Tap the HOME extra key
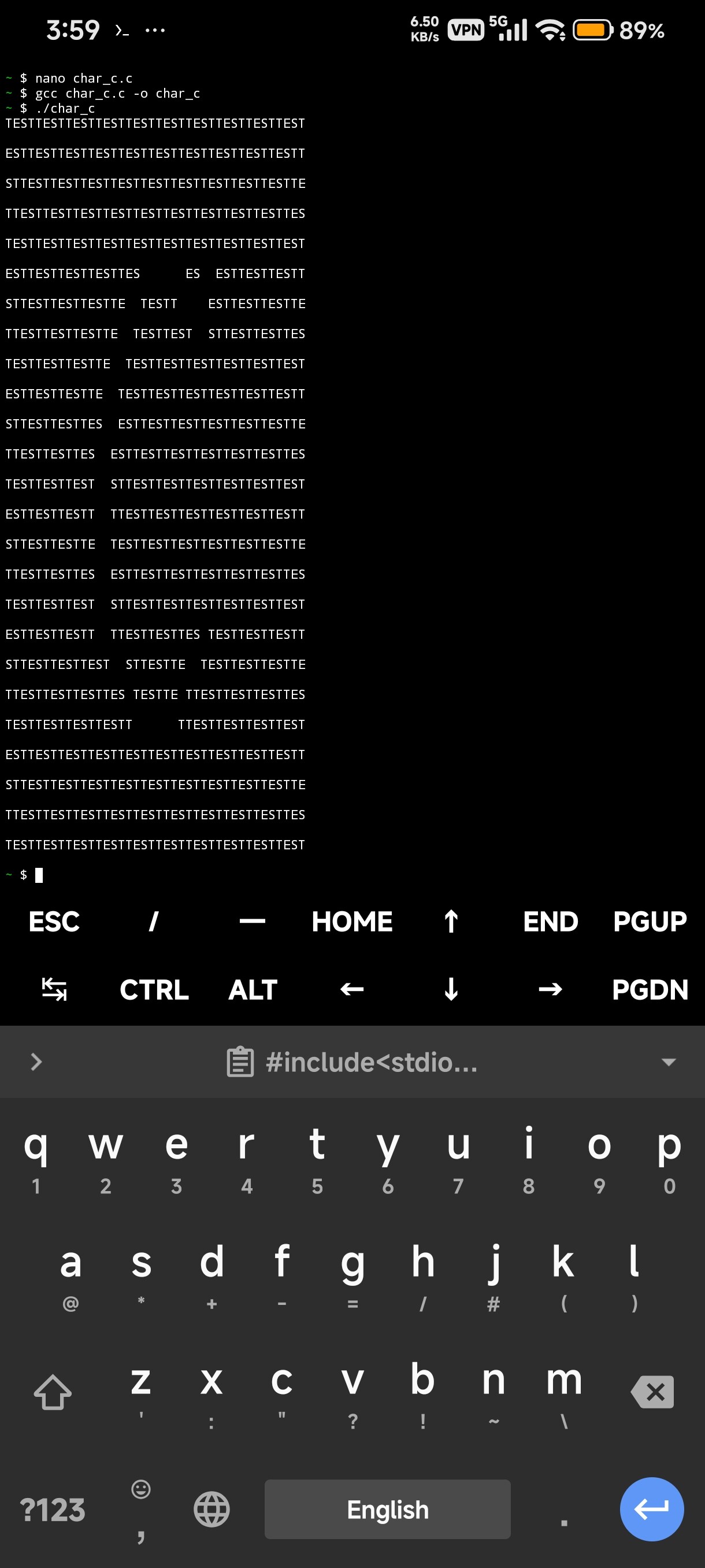Viewport: 705px width, 1568px height. tap(351, 922)
